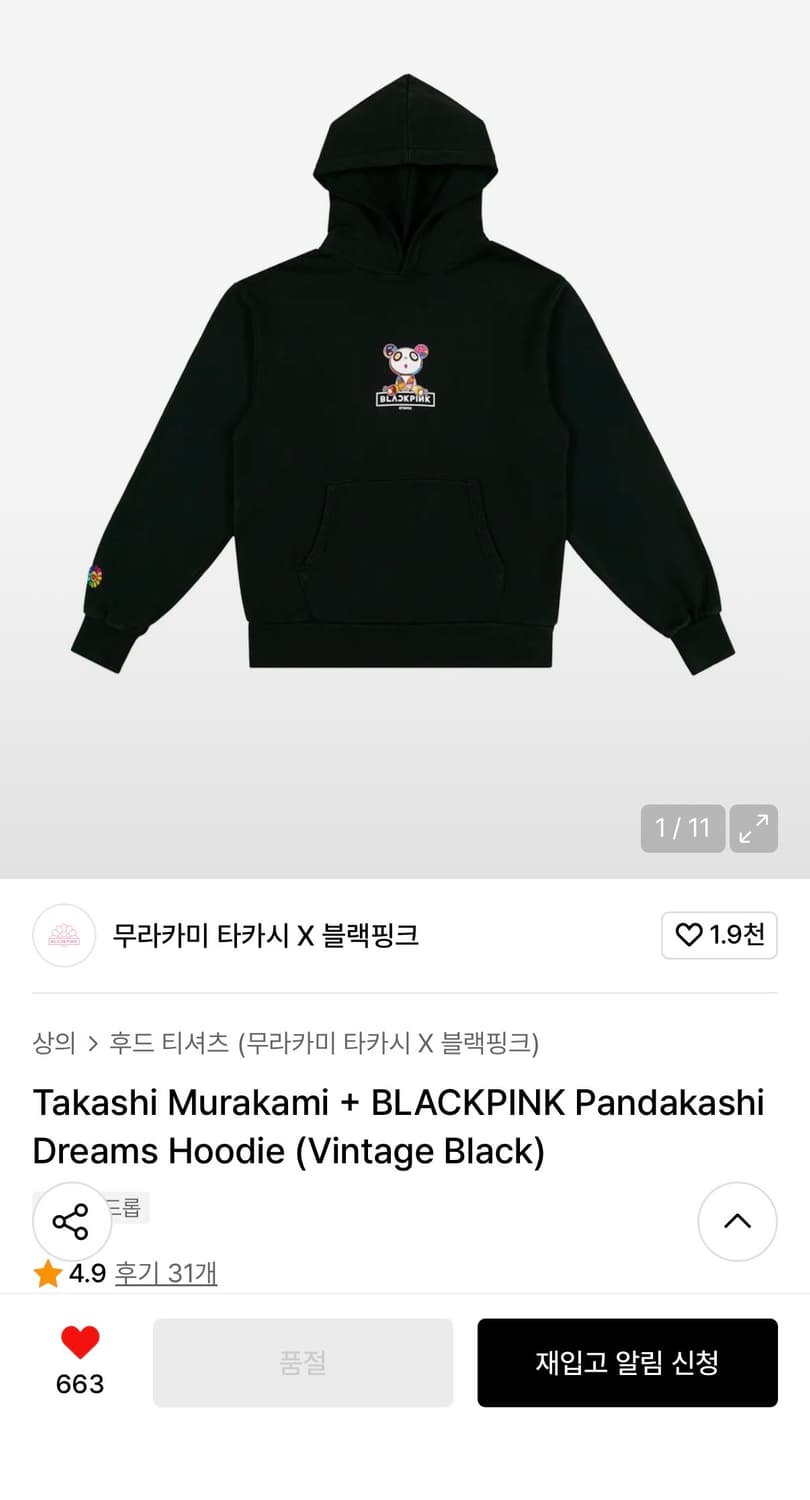Click the Murakami brand logo avatar
This screenshot has width=810, height=1500.
point(64,935)
